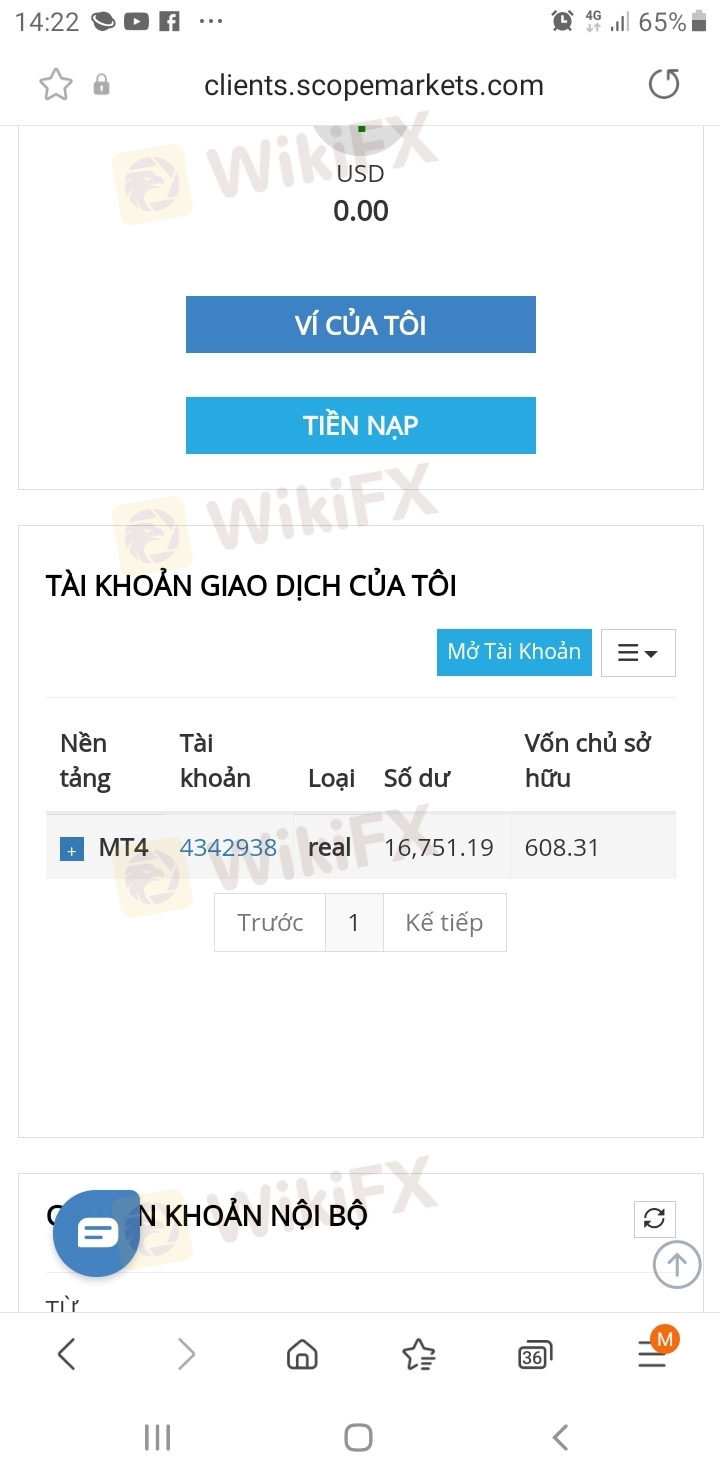Tap Mở Tài Khoản to open account
Screen dimensions: 720x1480
[514, 652]
